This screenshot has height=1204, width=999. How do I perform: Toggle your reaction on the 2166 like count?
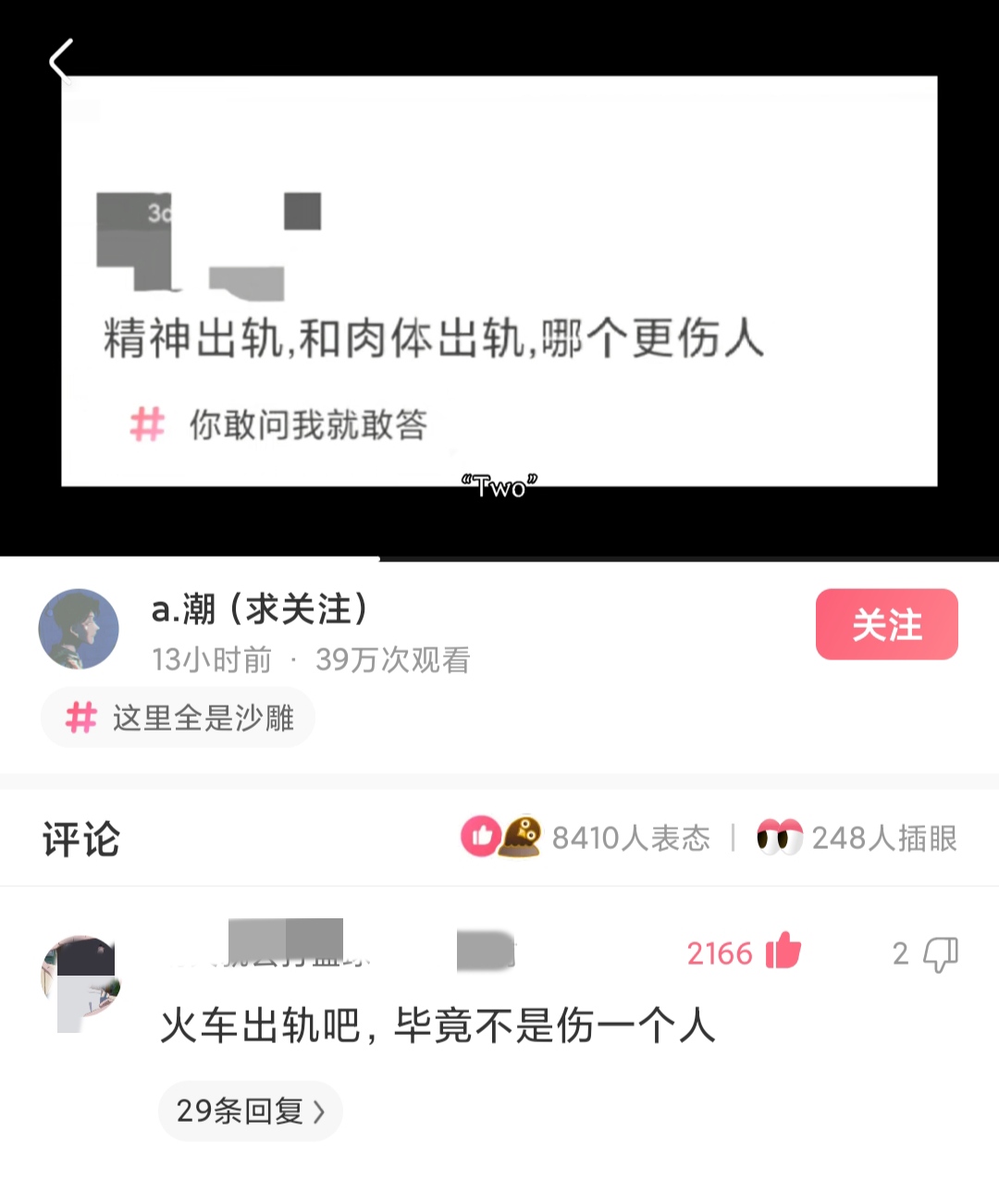pos(721,953)
